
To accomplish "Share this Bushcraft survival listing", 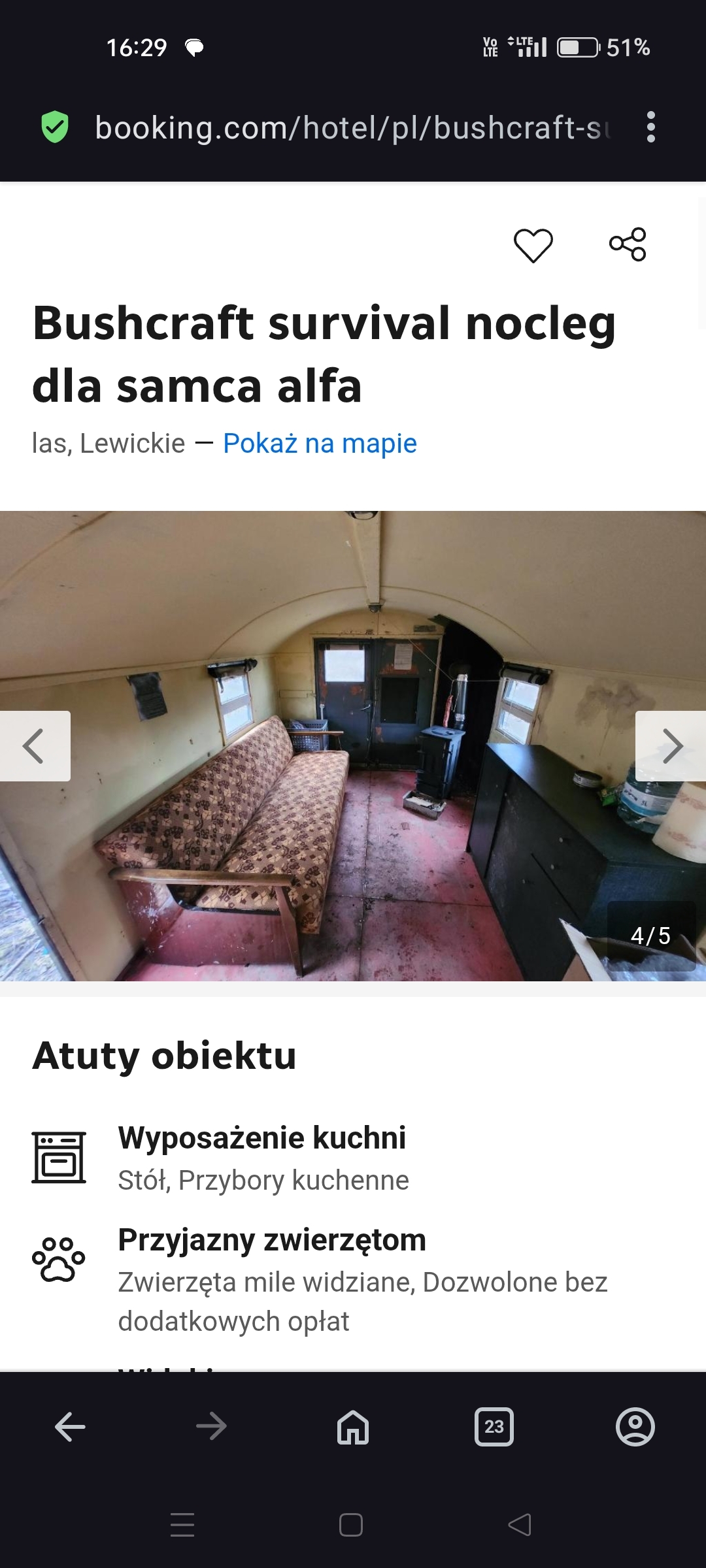I will tap(628, 245).
